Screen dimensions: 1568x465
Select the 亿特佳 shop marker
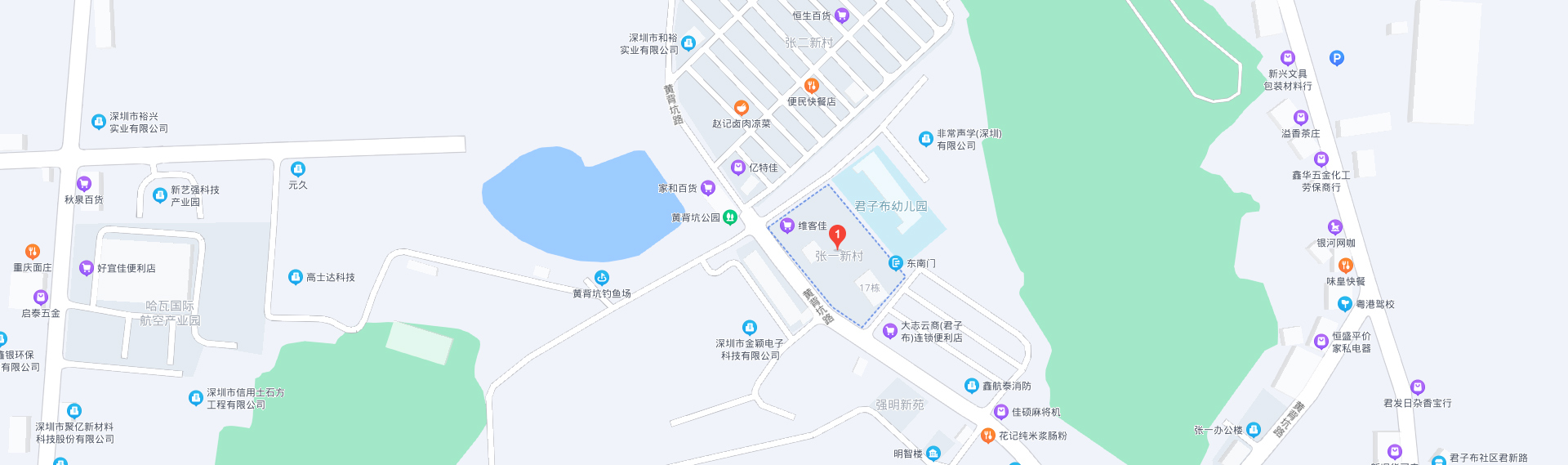tap(737, 168)
